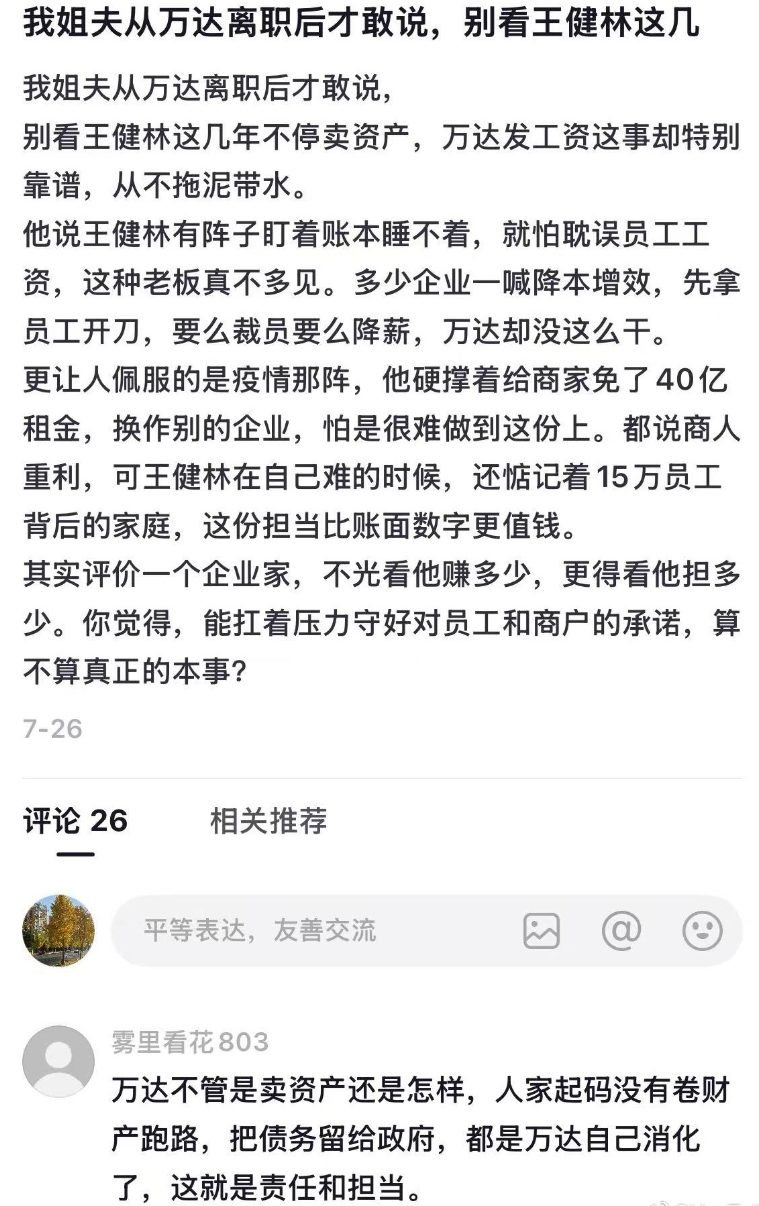Switch to the 相关推荐 tab
The image size is (759, 1206).
[268, 821]
